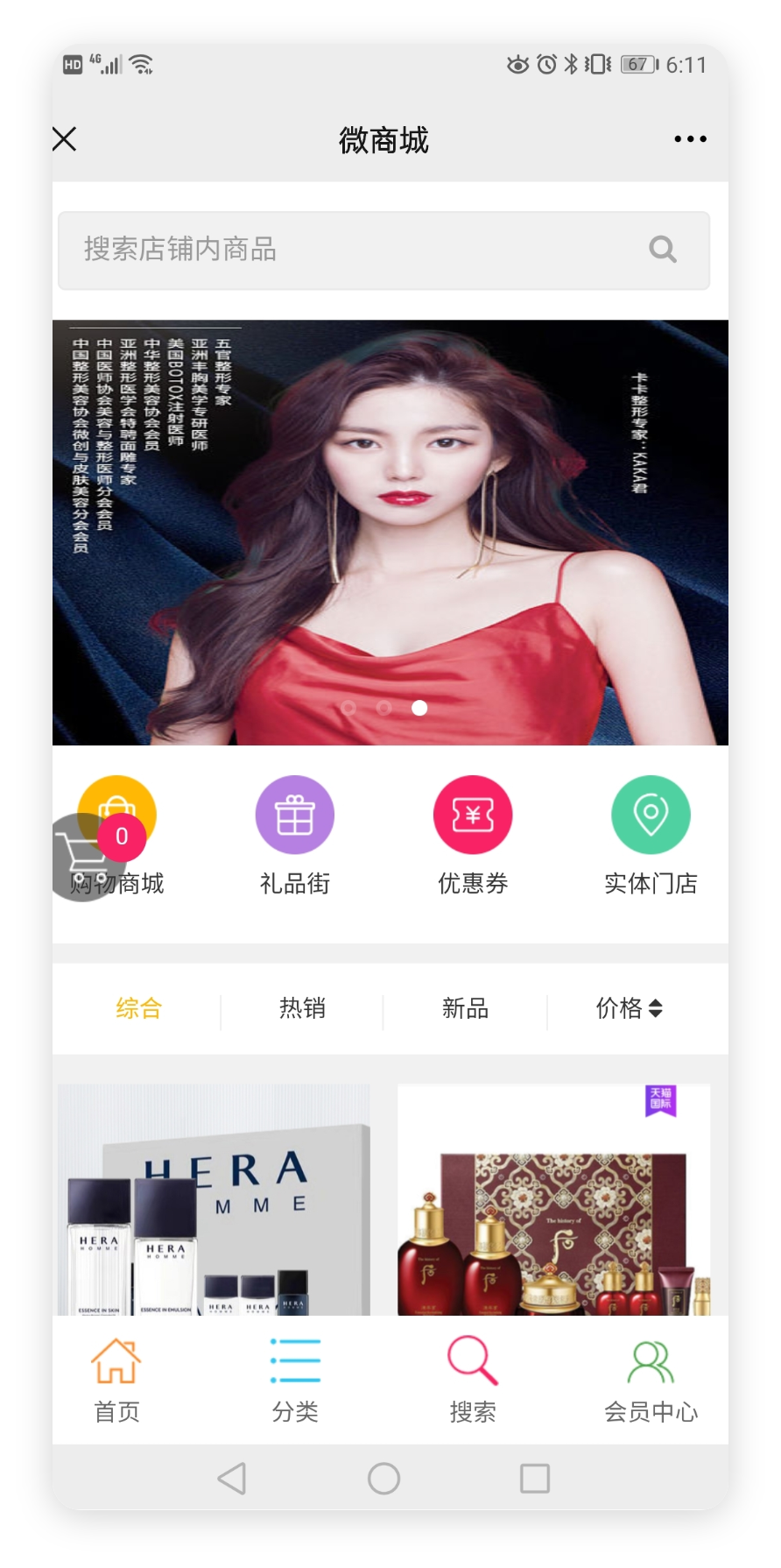Close the 微商城 page
Screen dimensions: 781x1568
click(65, 139)
